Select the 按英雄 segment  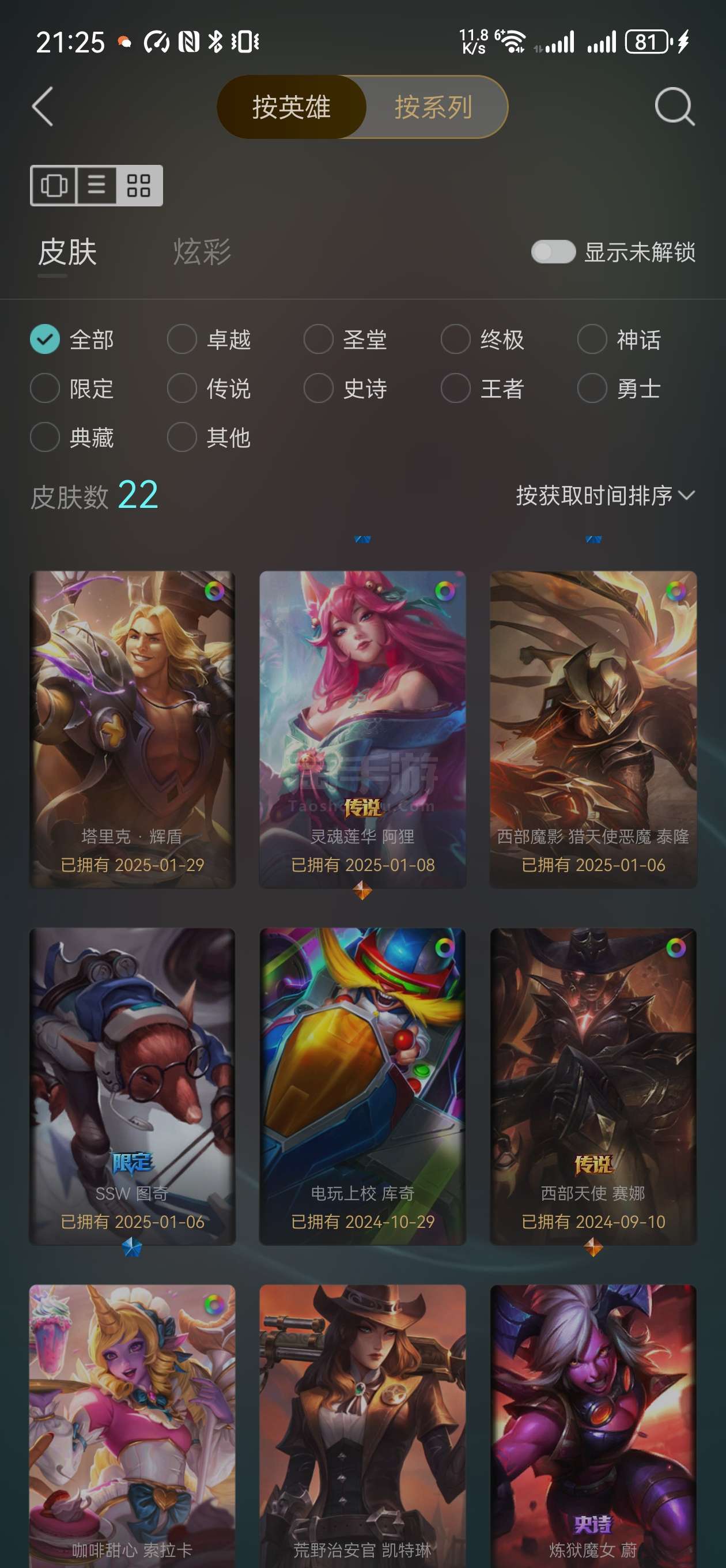(x=292, y=107)
